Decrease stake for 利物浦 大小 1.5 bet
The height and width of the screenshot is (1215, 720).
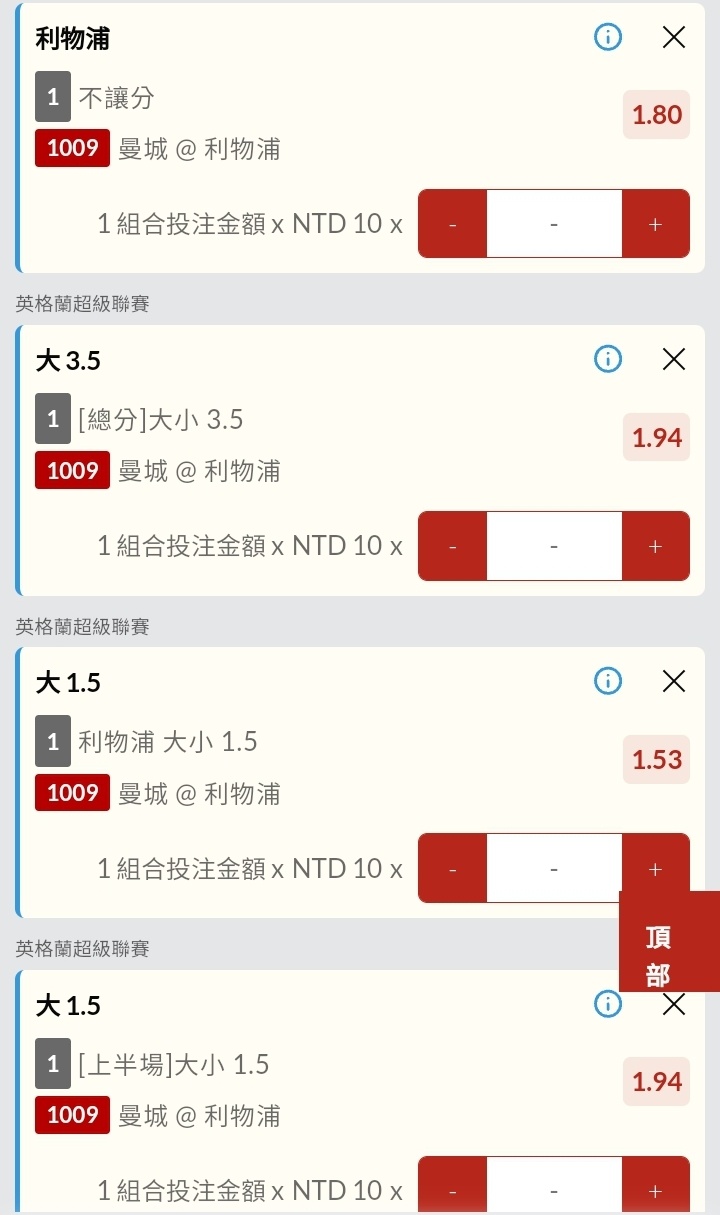pos(453,869)
